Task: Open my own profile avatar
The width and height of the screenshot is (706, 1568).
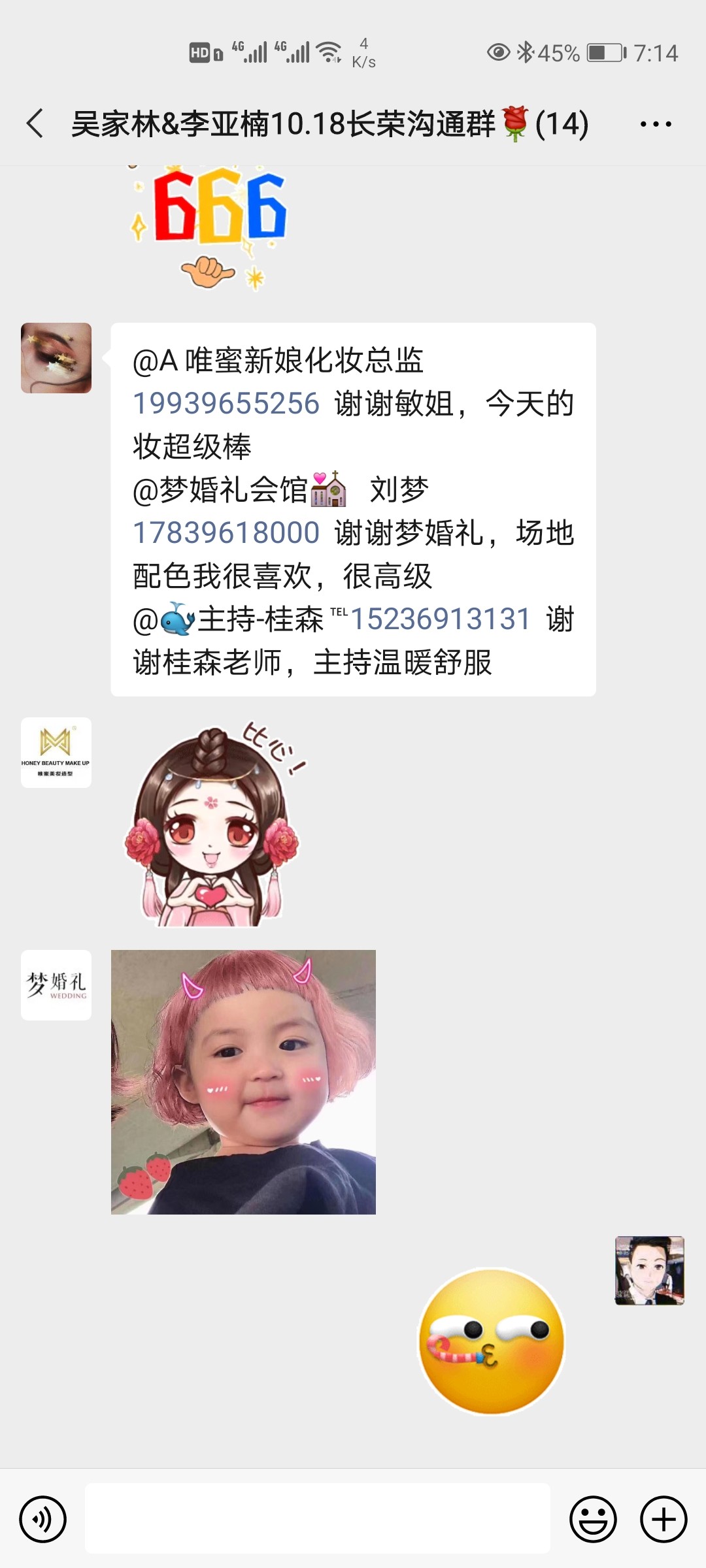Action: click(x=650, y=1271)
